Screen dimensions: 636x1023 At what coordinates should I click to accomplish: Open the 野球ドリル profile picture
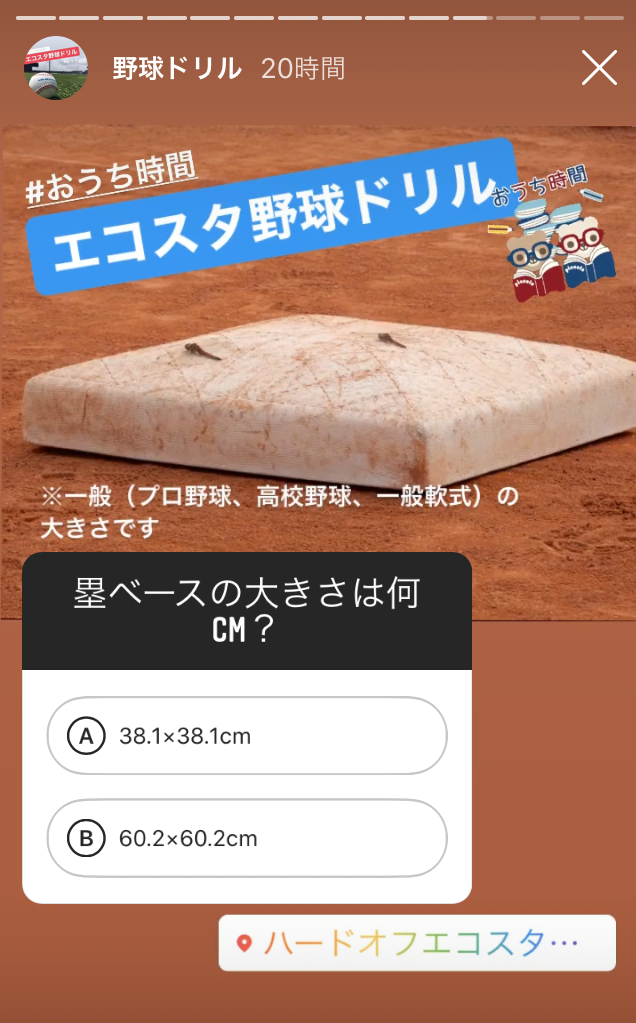[55, 68]
